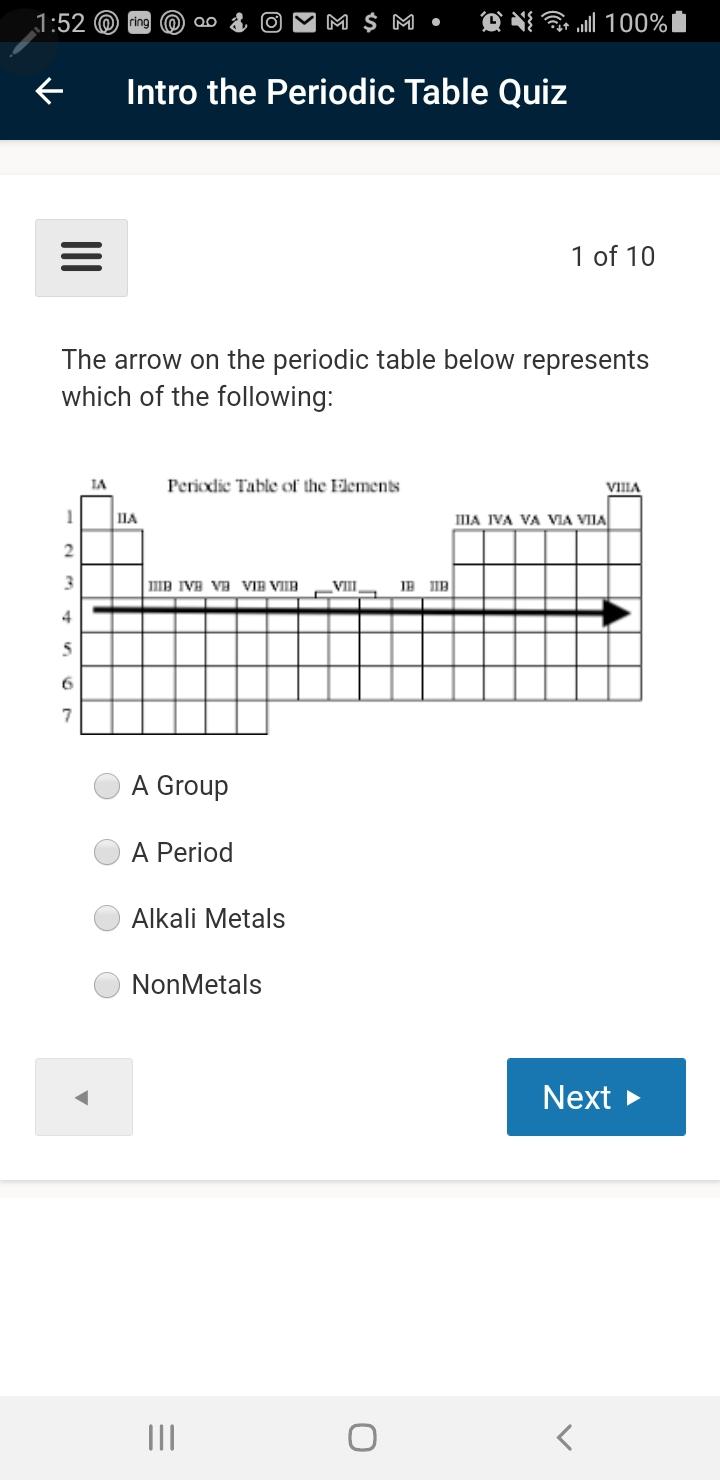Go back from the quiz screen

[x=50, y=92]
